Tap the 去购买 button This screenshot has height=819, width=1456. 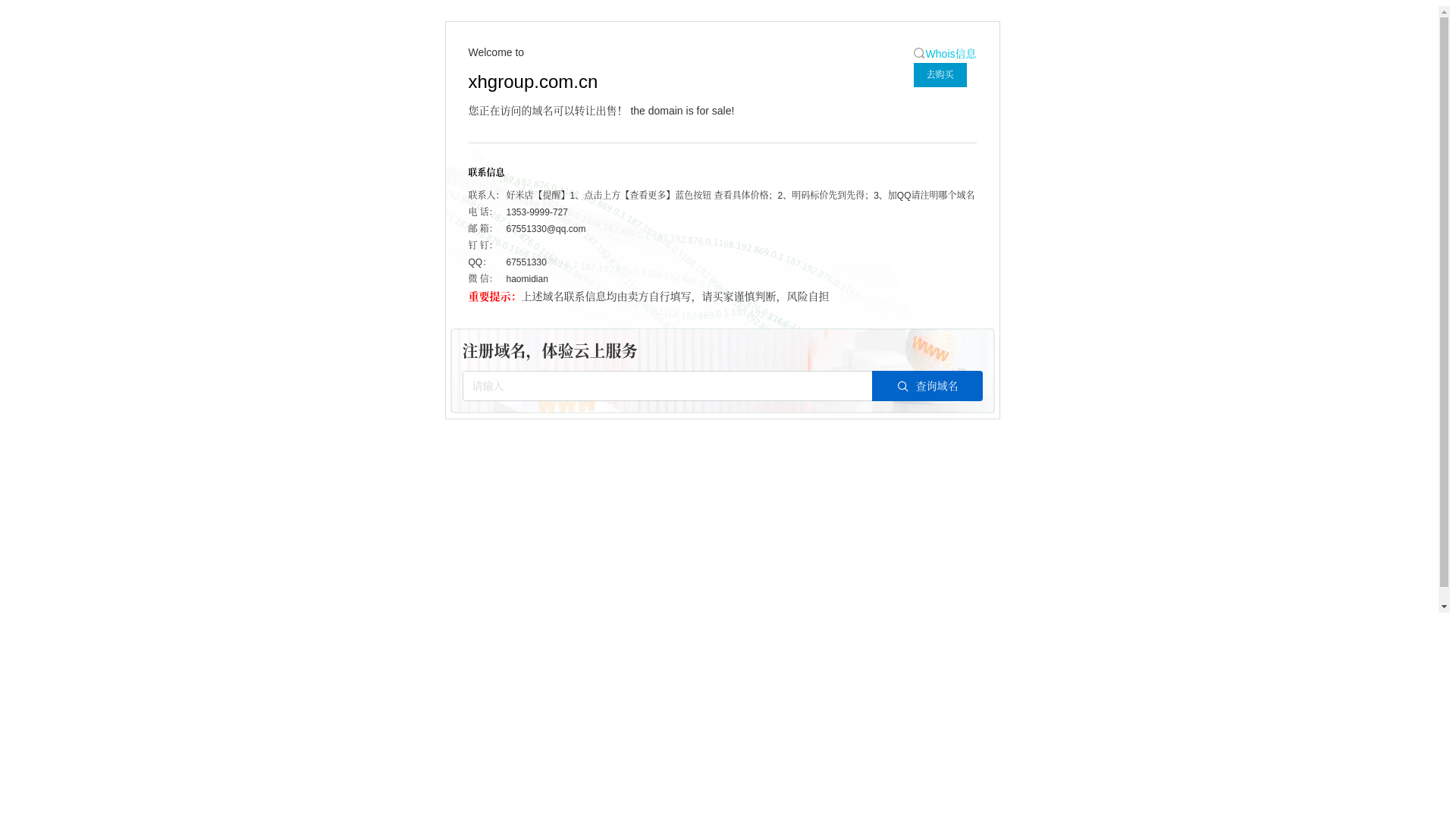(940, 75)
